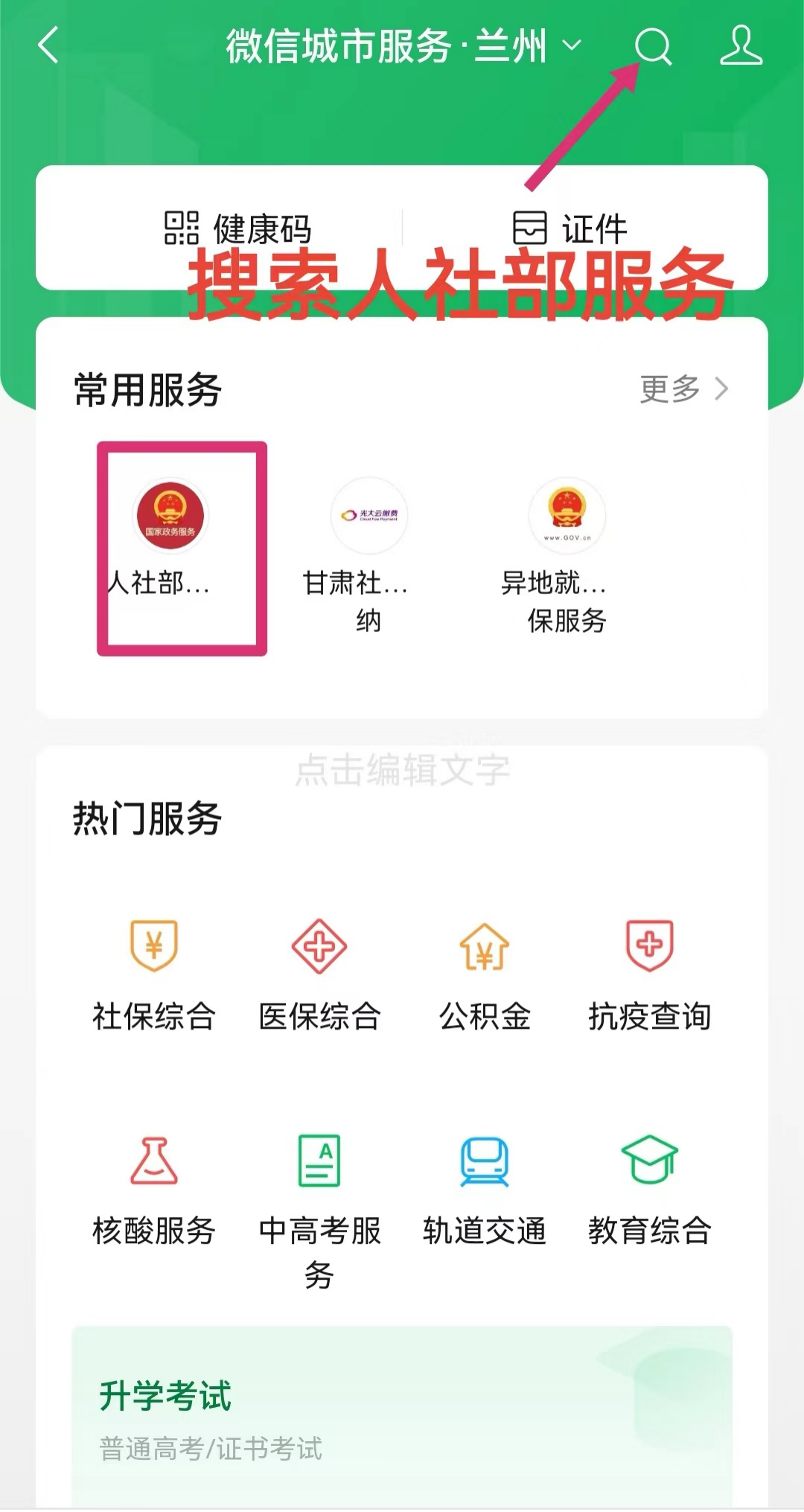Open the 甘肃社保缴纳 service
This screenshot has width=804, height=1512.
tap(368, 551)
